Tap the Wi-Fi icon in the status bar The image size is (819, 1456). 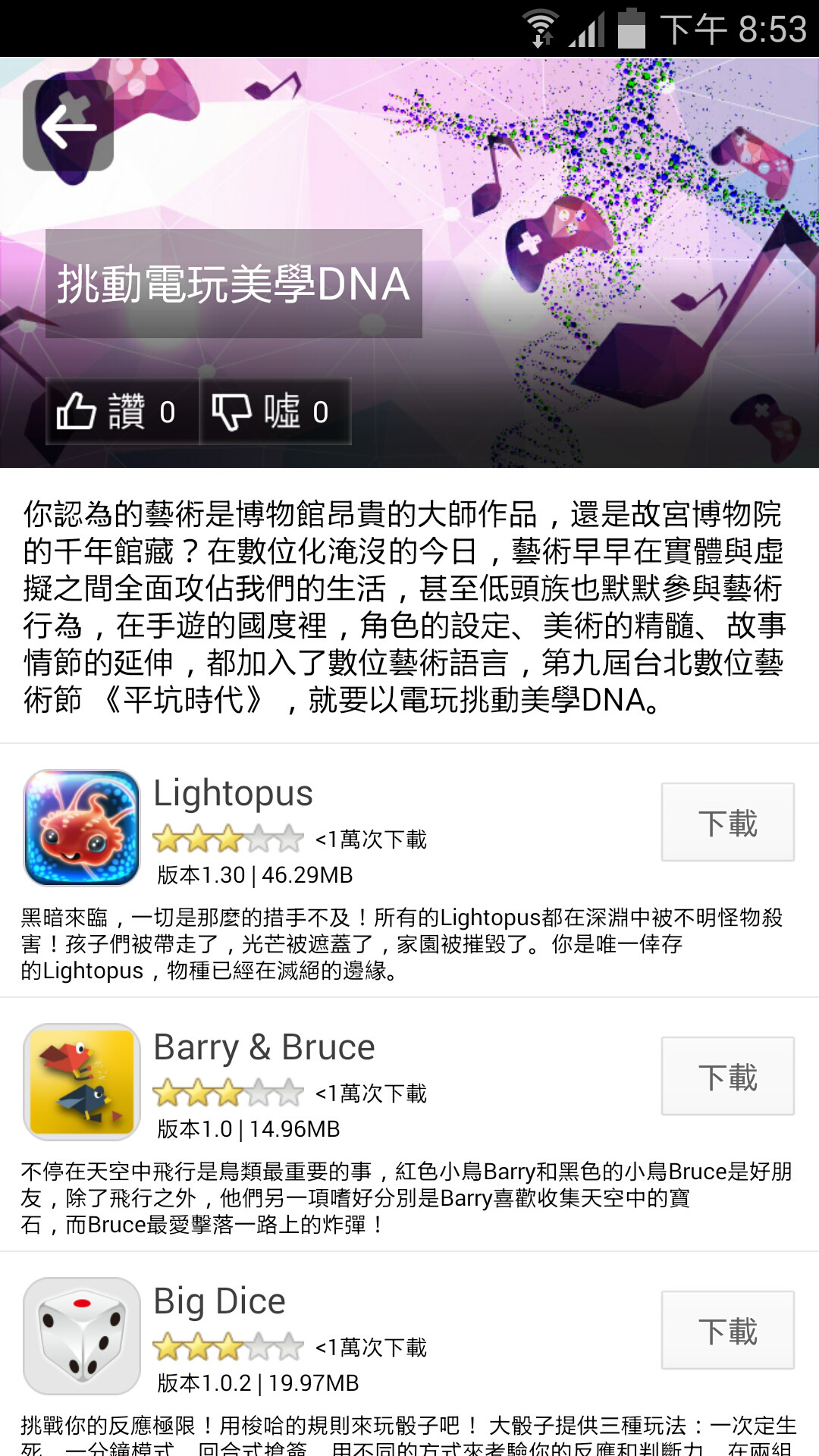[x=541, y=24]
